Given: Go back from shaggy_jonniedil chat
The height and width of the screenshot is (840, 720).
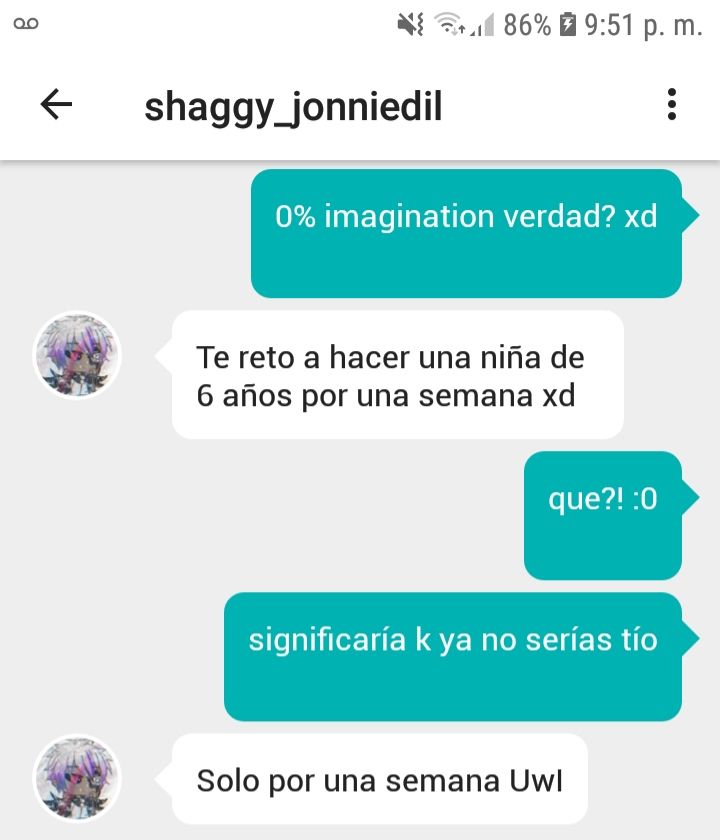Looking at the screenshot, I should tap(56, 105).
